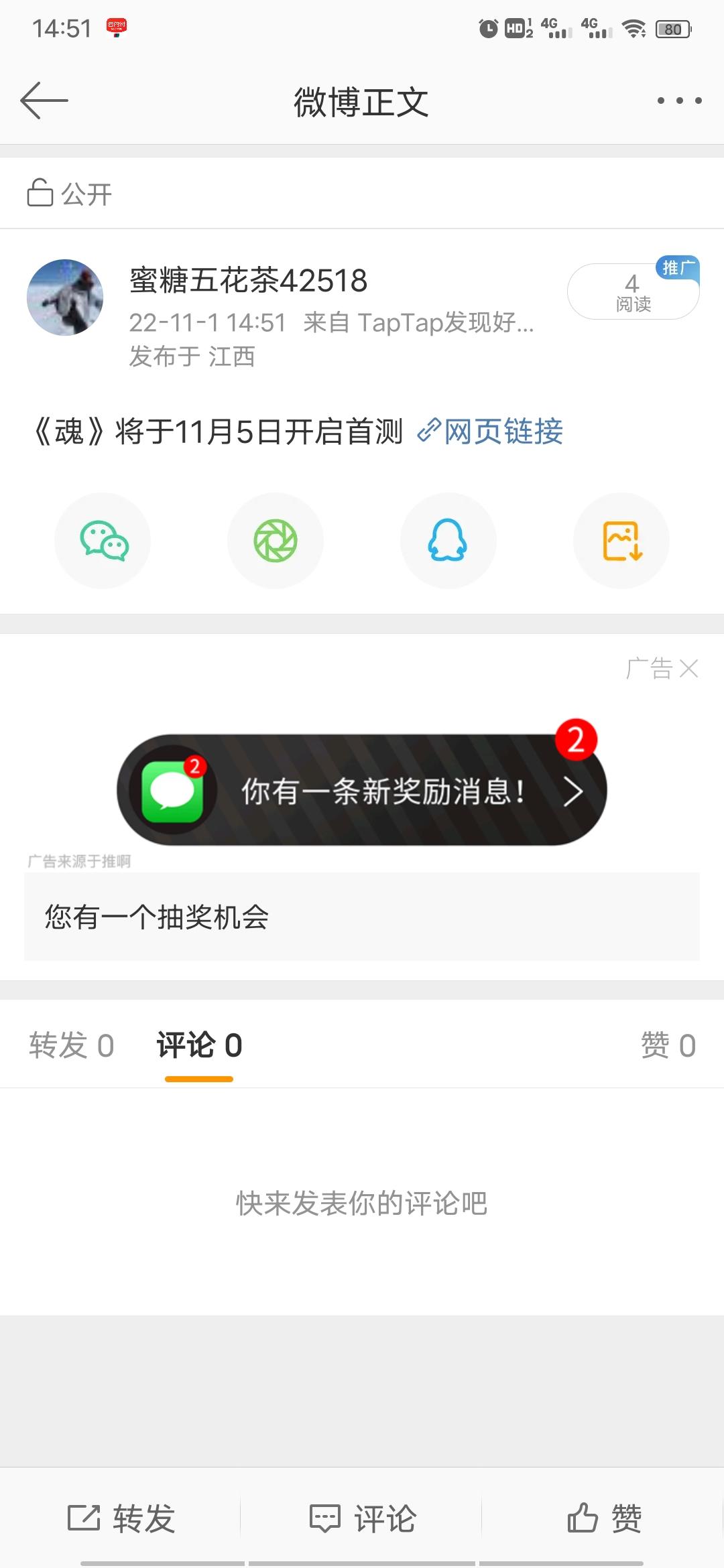Image resolution: width=724 pixels, height=1568 pixels.
Task: Dismiss the 广告 advertisement
Action: click(x=688, y=668)
